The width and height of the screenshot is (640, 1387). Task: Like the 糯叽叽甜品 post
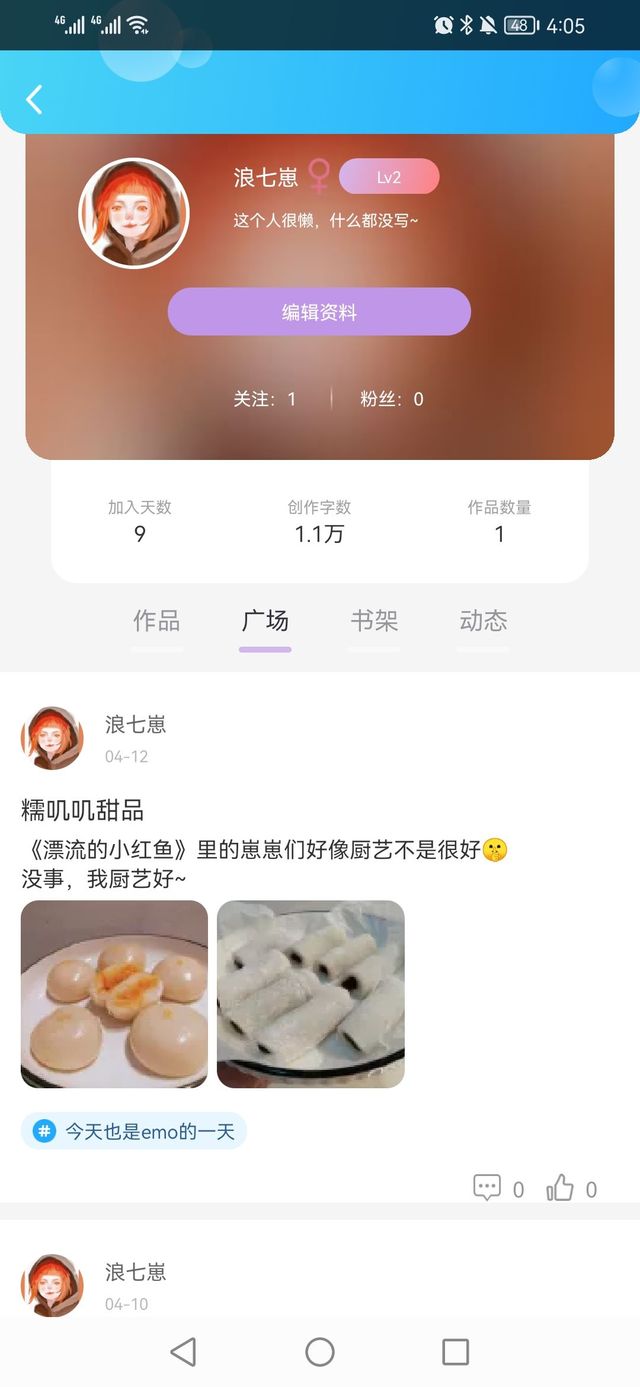point(560,1188)
